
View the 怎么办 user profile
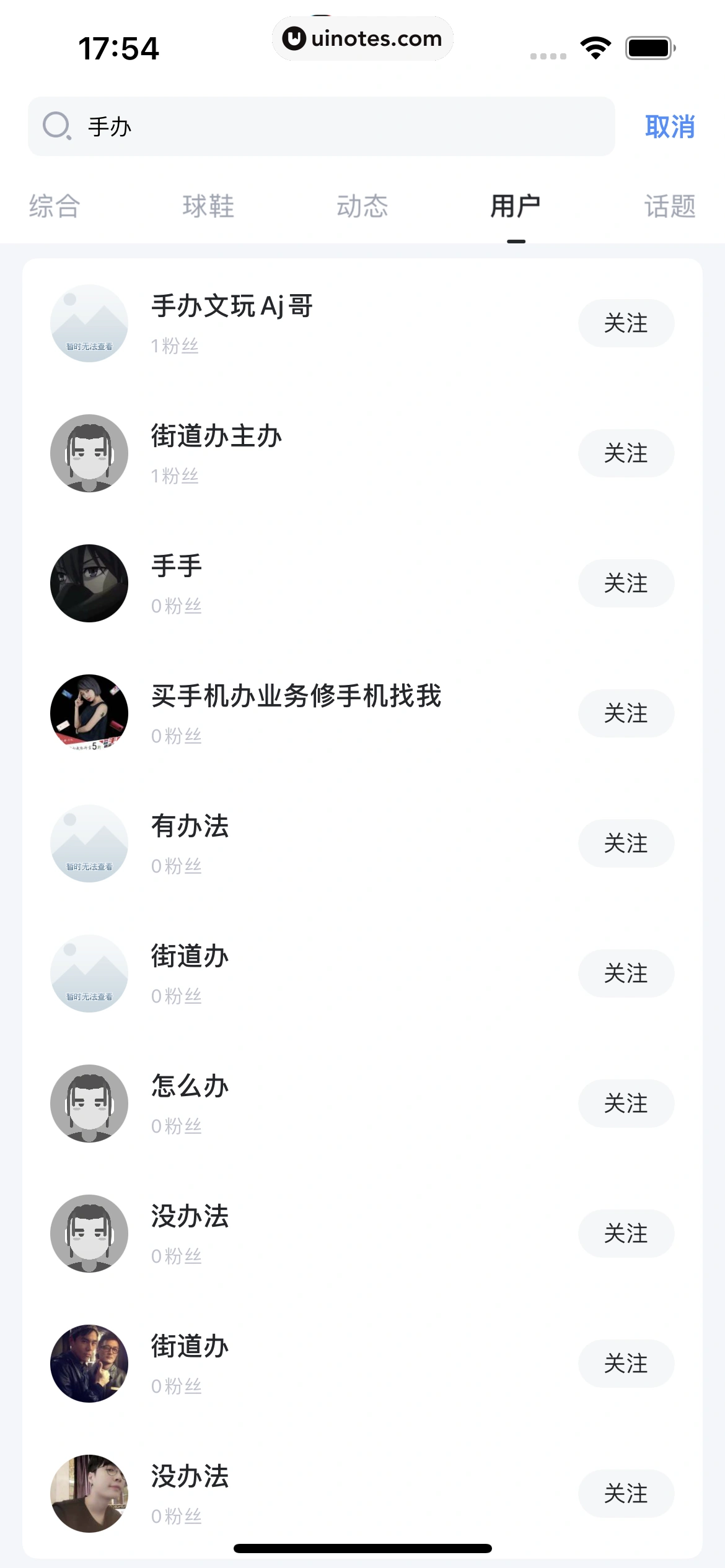[190, 1087]
